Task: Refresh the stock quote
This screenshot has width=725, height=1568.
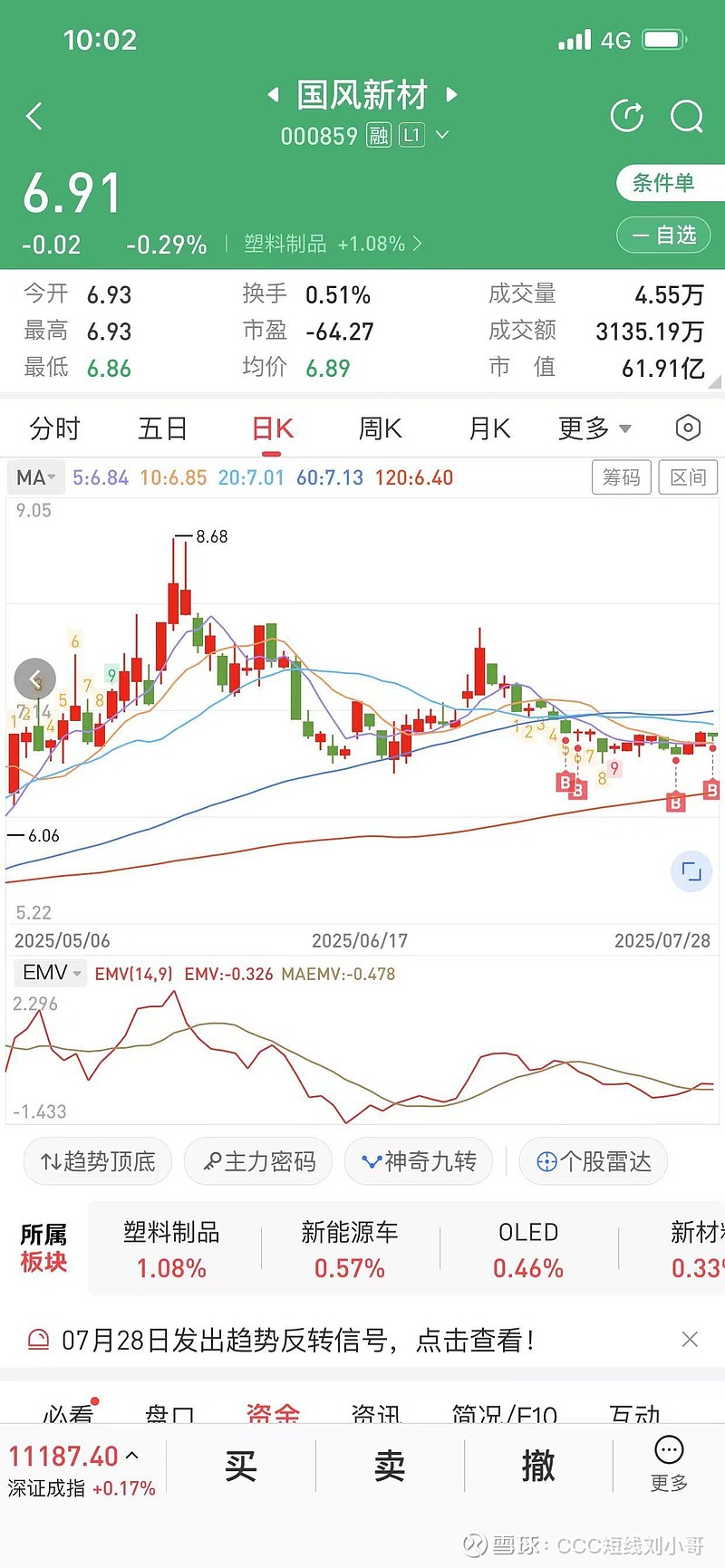Action: tap(627, 116)
